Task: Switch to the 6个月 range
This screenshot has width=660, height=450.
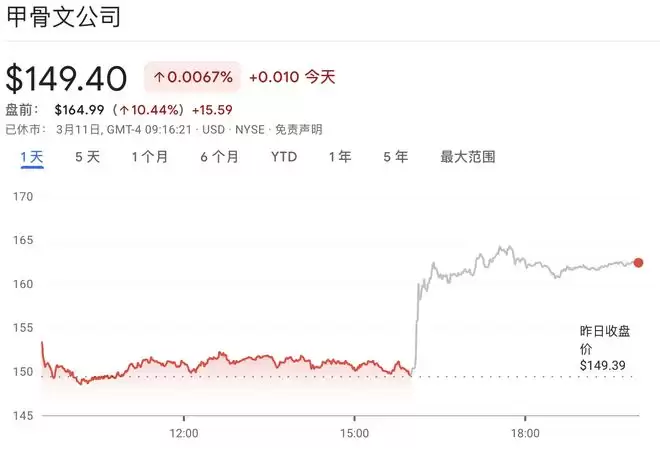Action: click(219, 157)
